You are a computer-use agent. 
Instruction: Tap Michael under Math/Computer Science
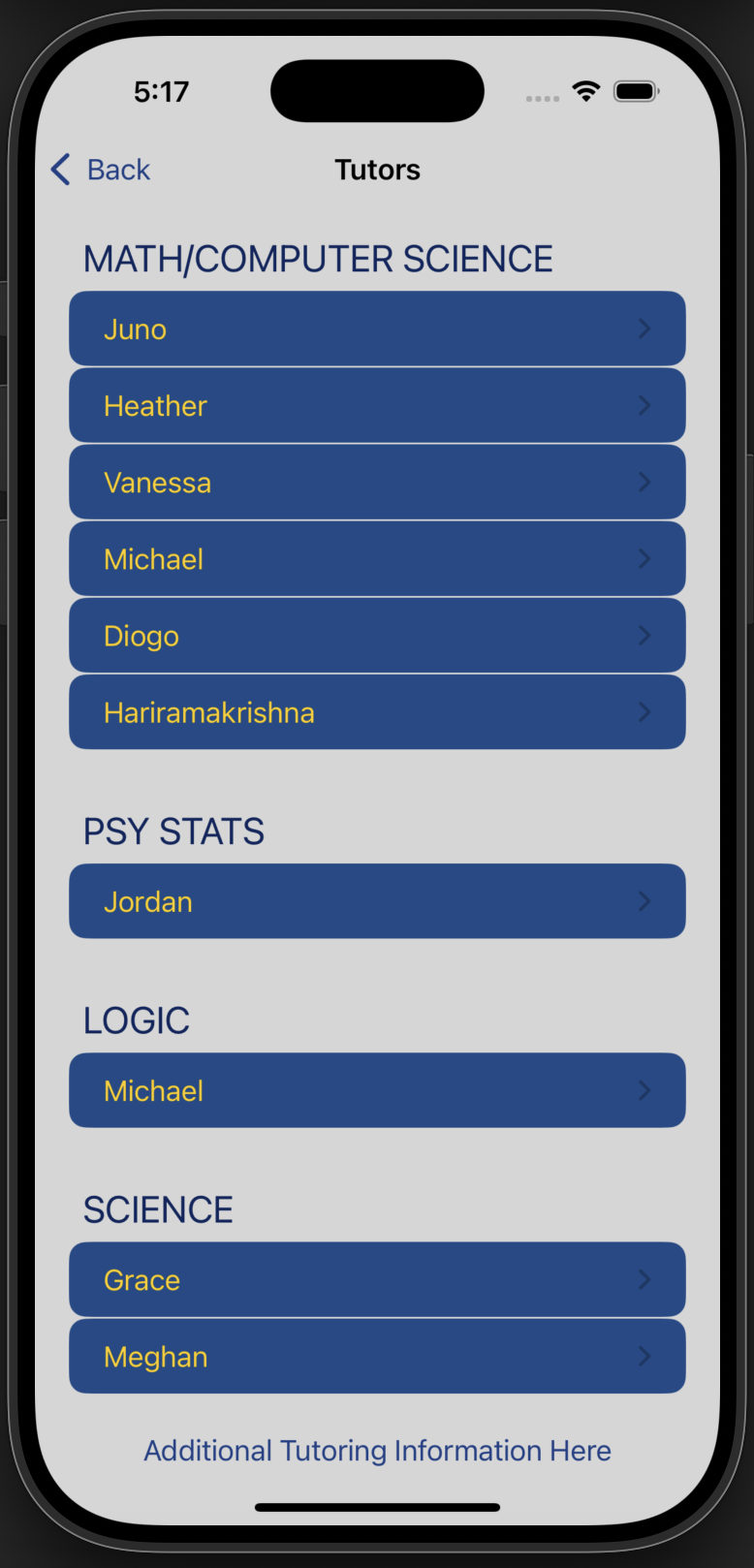(377, 559)
